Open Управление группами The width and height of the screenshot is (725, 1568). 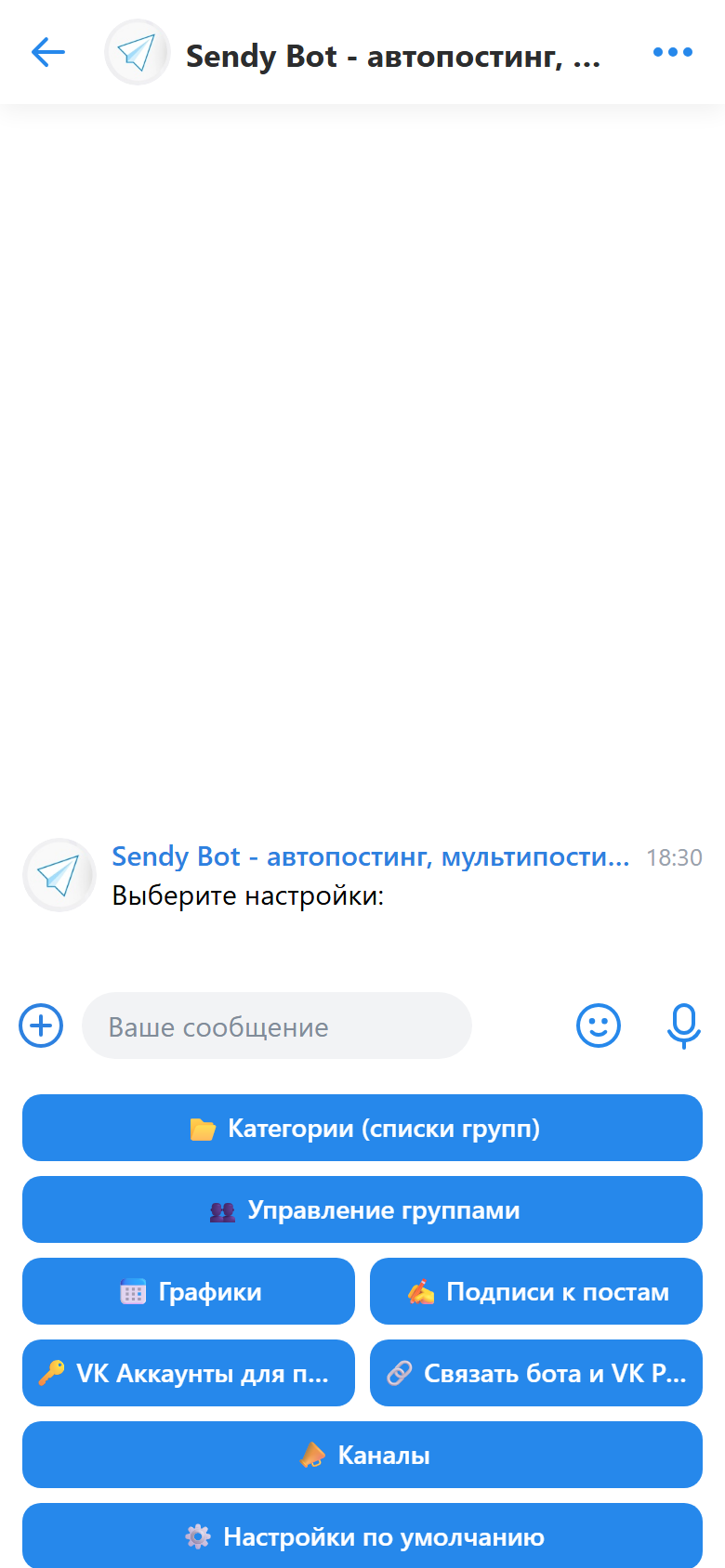click(x=362, y=1209)
